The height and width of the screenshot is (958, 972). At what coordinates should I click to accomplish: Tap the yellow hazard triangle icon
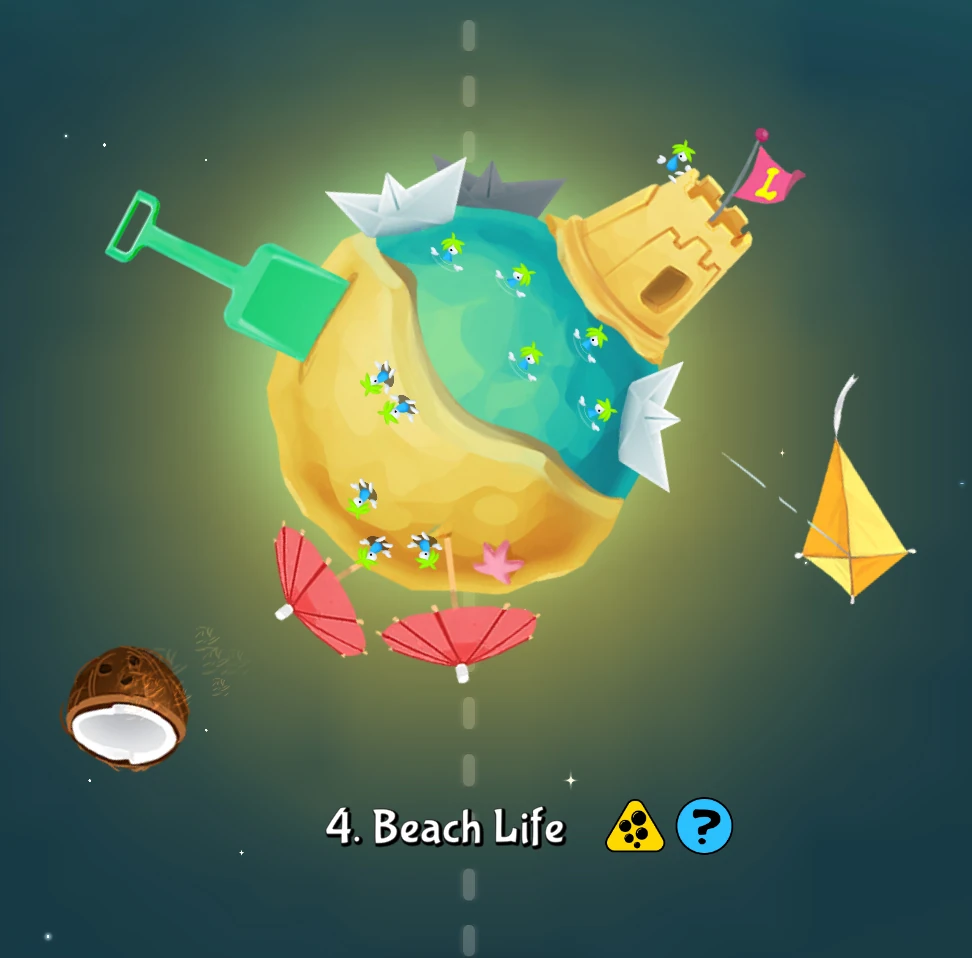[635, 828]
